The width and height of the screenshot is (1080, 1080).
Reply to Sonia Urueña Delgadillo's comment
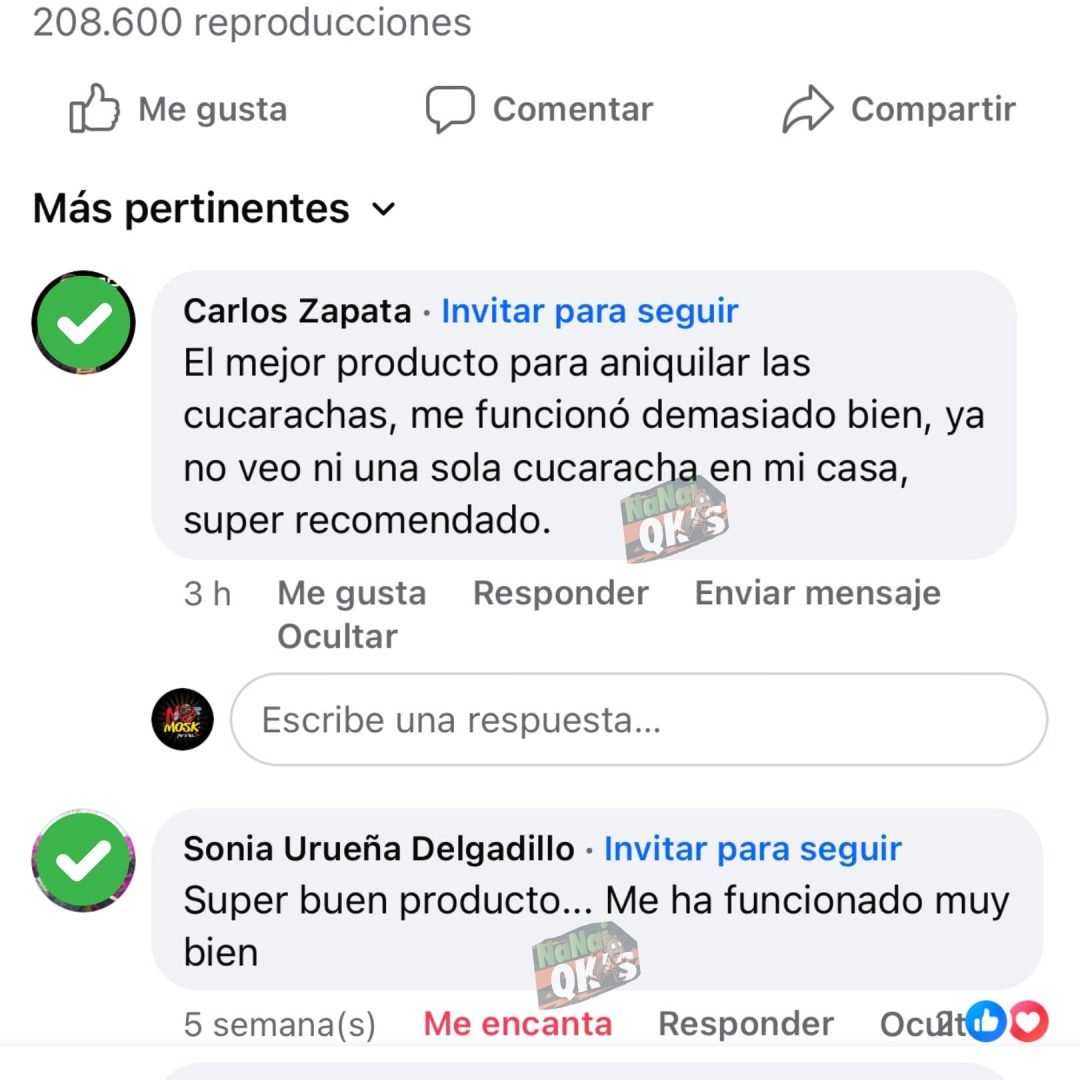pos(745,1024)
